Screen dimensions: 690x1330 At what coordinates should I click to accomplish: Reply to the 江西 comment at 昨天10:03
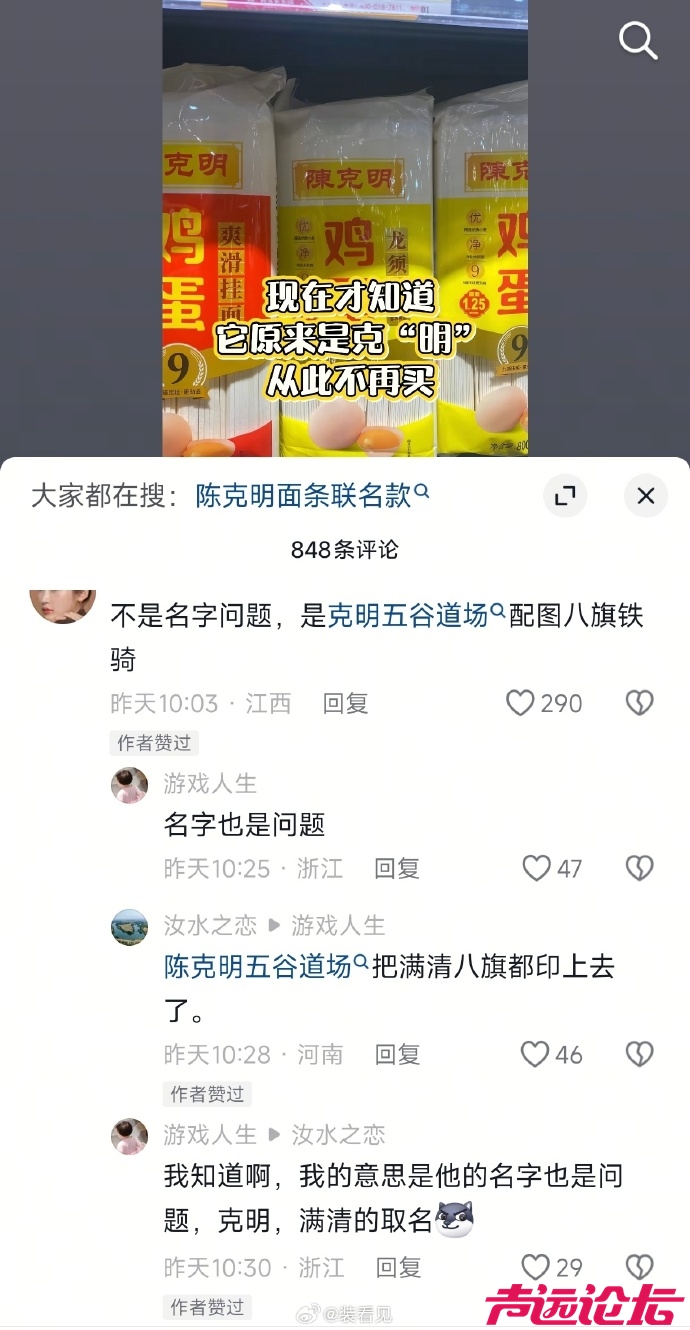point(345,704)
